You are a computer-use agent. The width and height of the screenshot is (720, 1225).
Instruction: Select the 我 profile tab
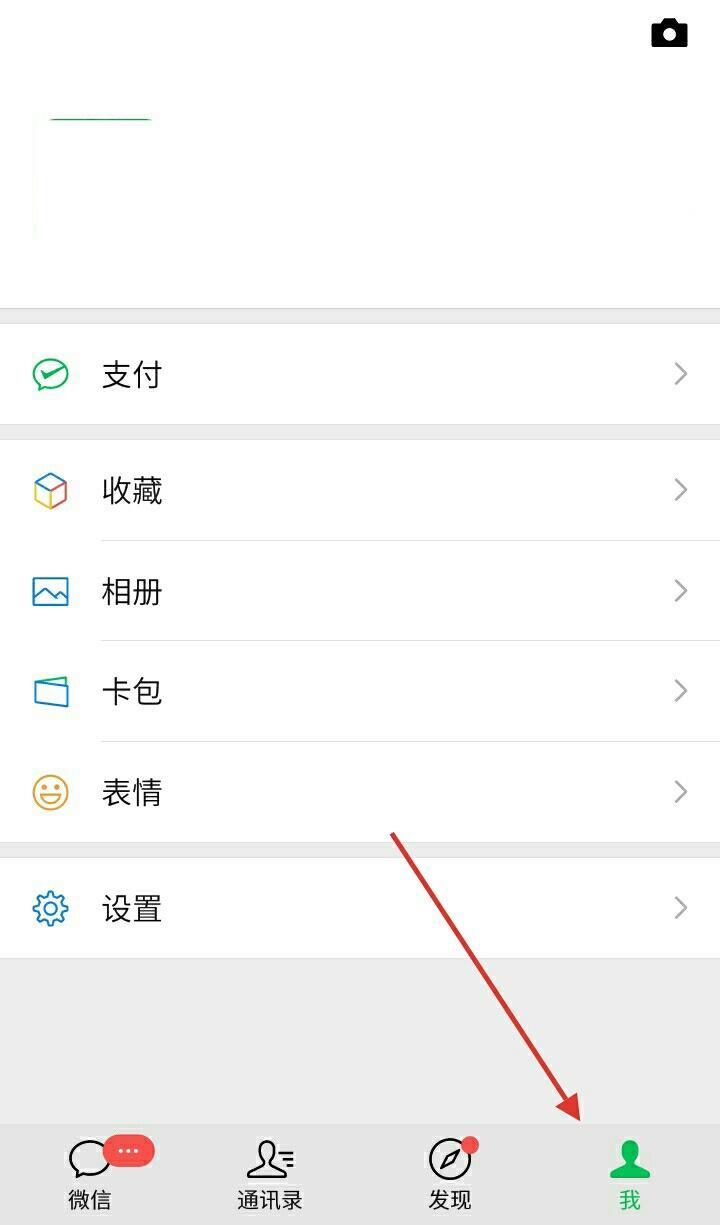(630, 1175)
